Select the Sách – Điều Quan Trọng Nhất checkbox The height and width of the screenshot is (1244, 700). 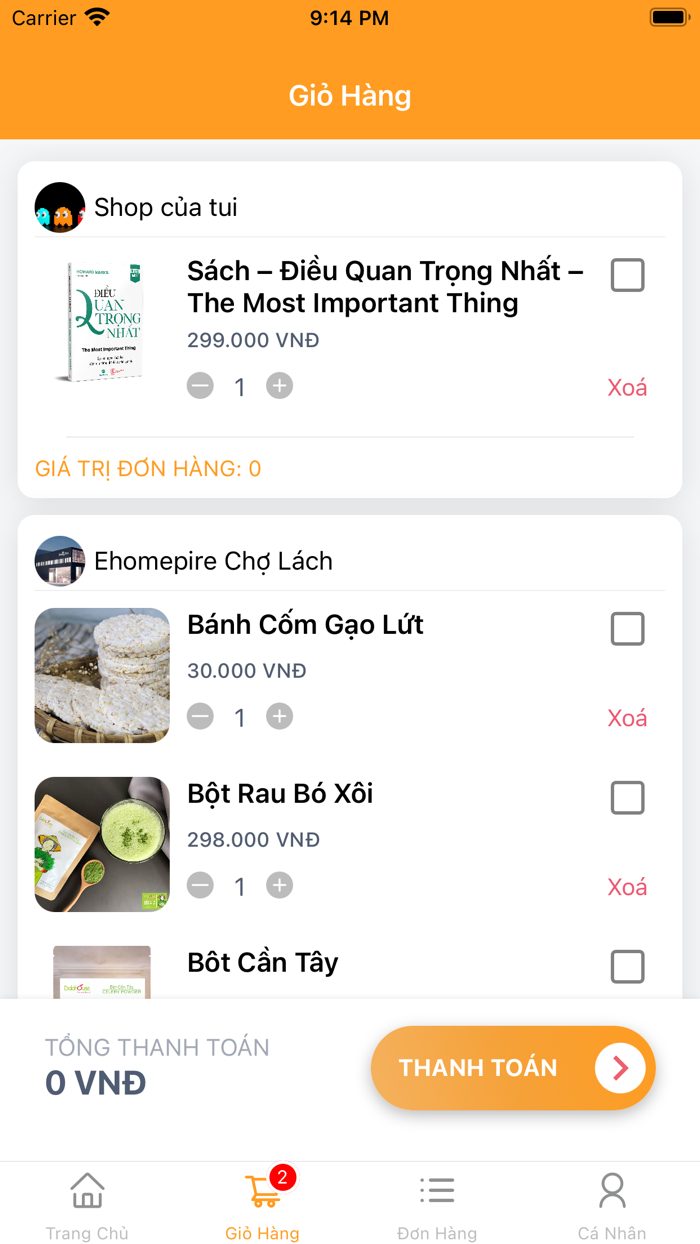click(628, 275)
